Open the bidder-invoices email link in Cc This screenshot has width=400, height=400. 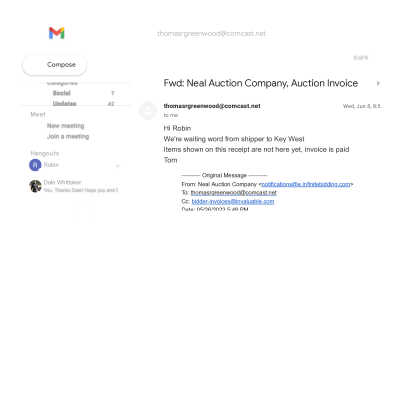click(x=233, y=201)
